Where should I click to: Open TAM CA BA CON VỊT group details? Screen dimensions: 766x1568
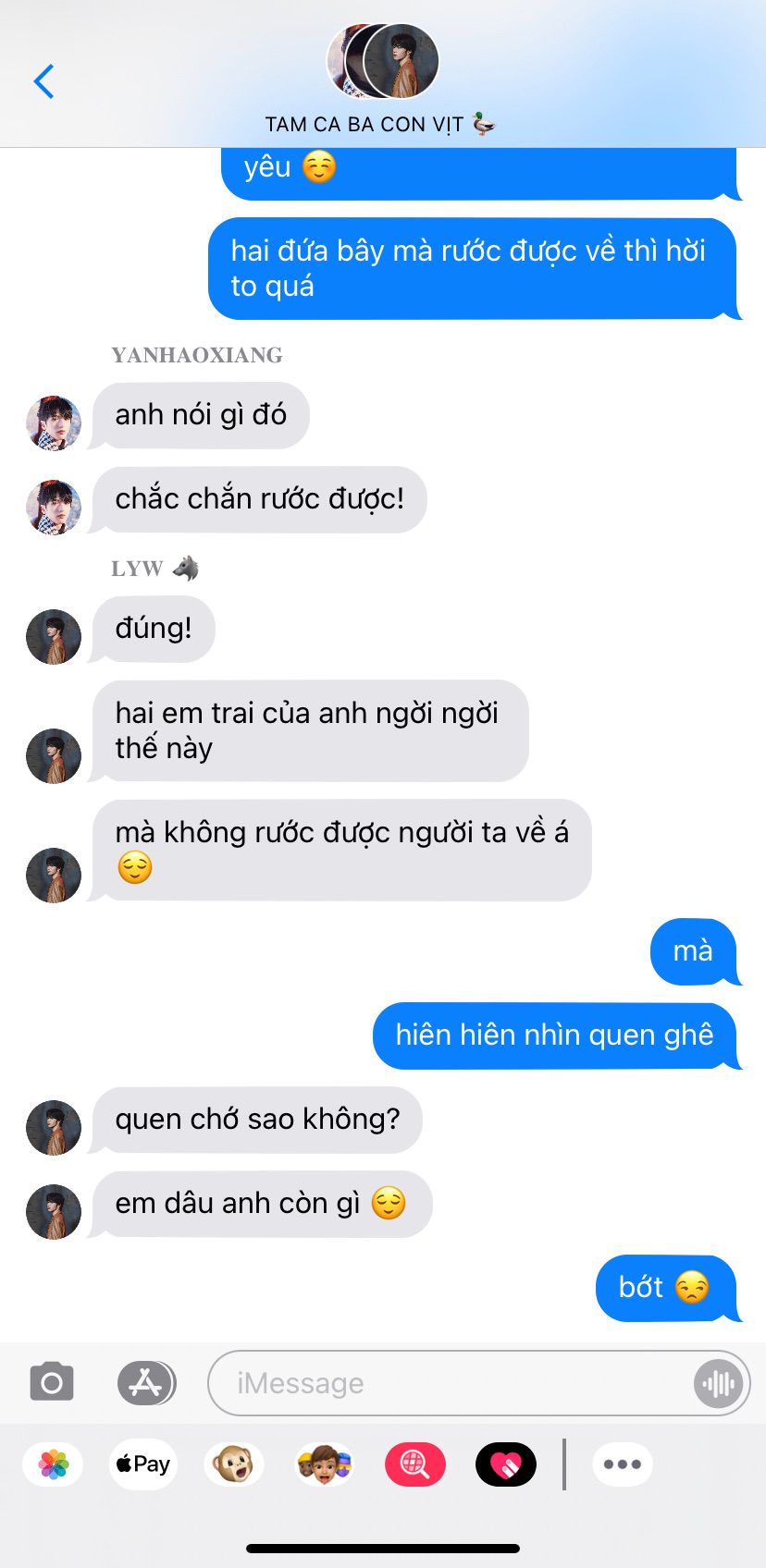[x=381, y=81]
